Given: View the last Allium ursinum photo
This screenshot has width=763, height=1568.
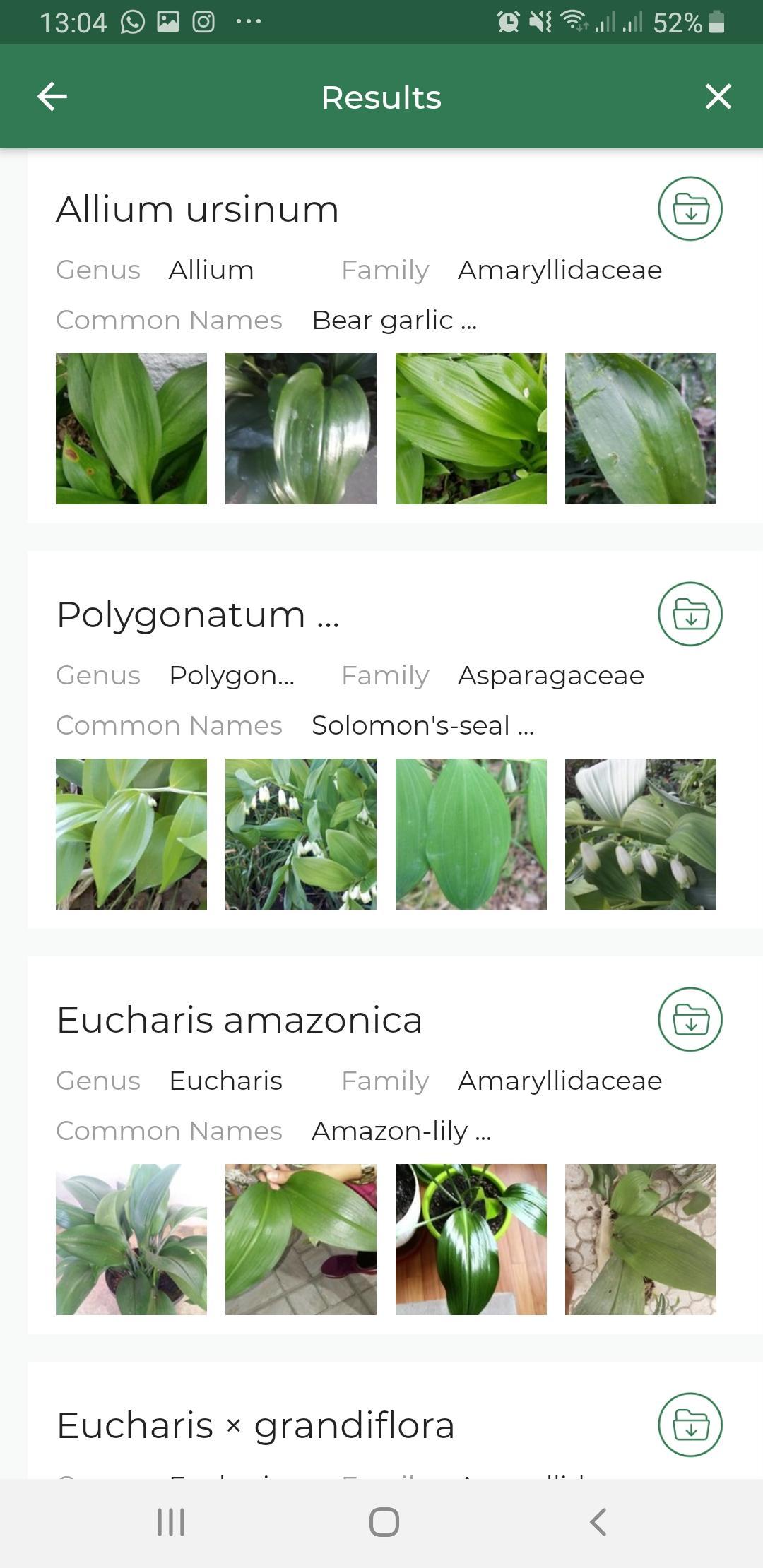Looking at the screenshot, I should click(x=641, y=429).
